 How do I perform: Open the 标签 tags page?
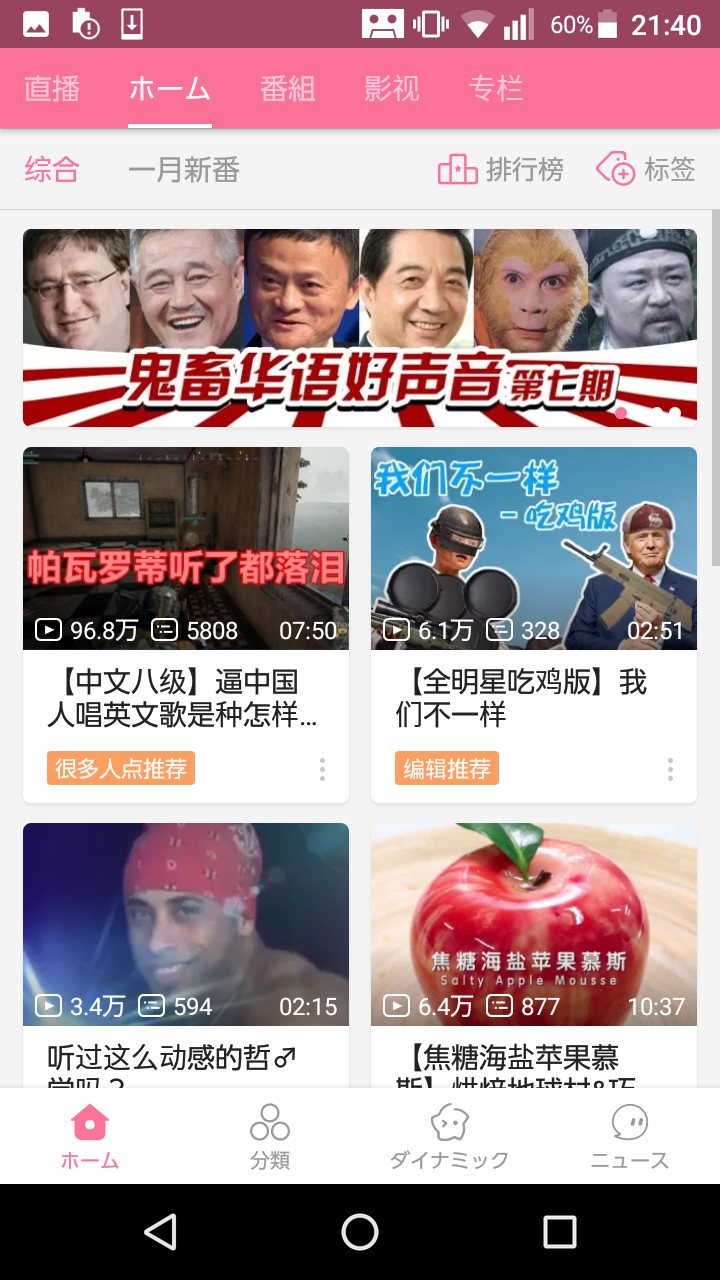(645, 170)
